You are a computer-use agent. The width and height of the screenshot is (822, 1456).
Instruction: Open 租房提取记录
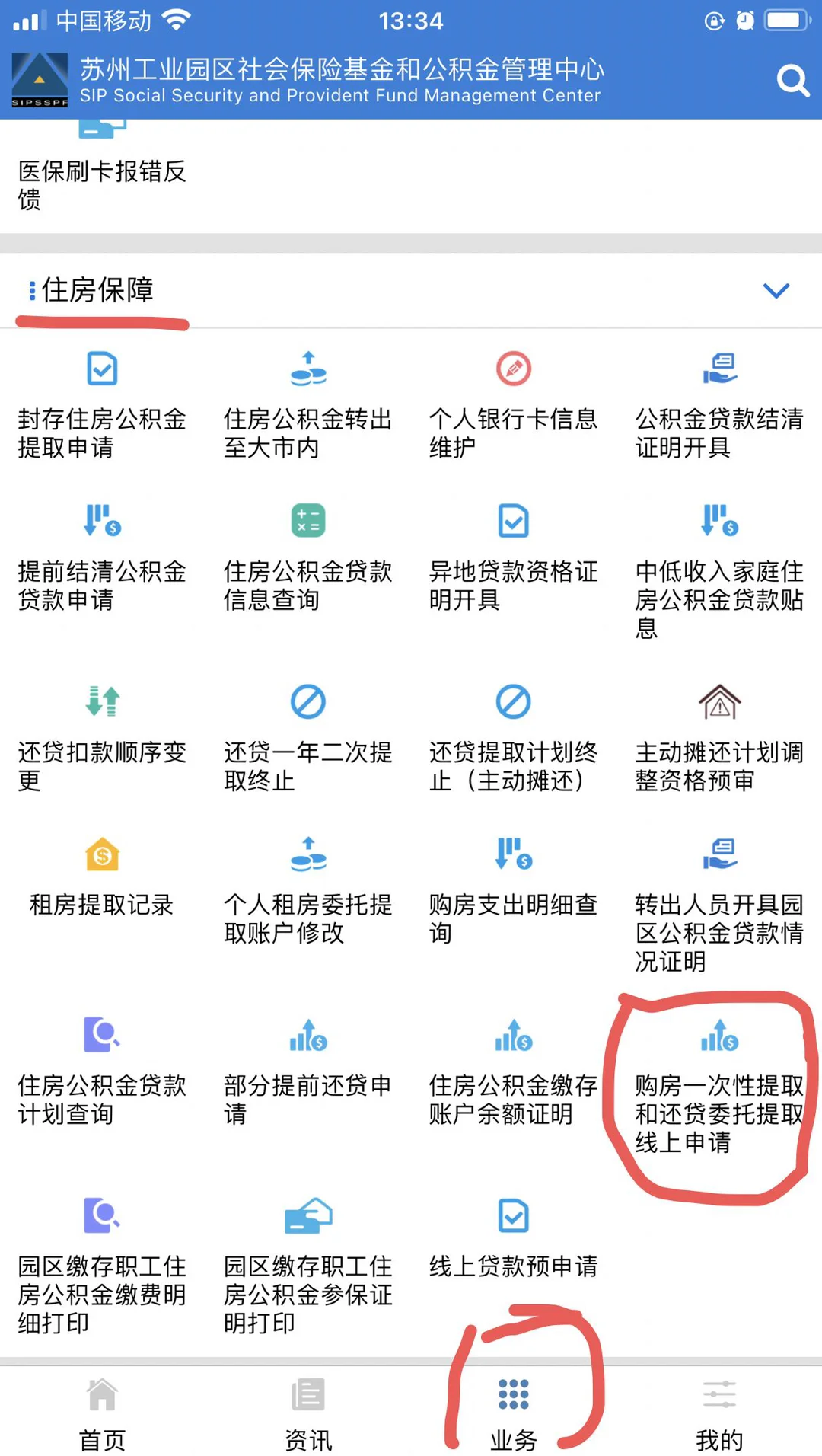(101, 883)
